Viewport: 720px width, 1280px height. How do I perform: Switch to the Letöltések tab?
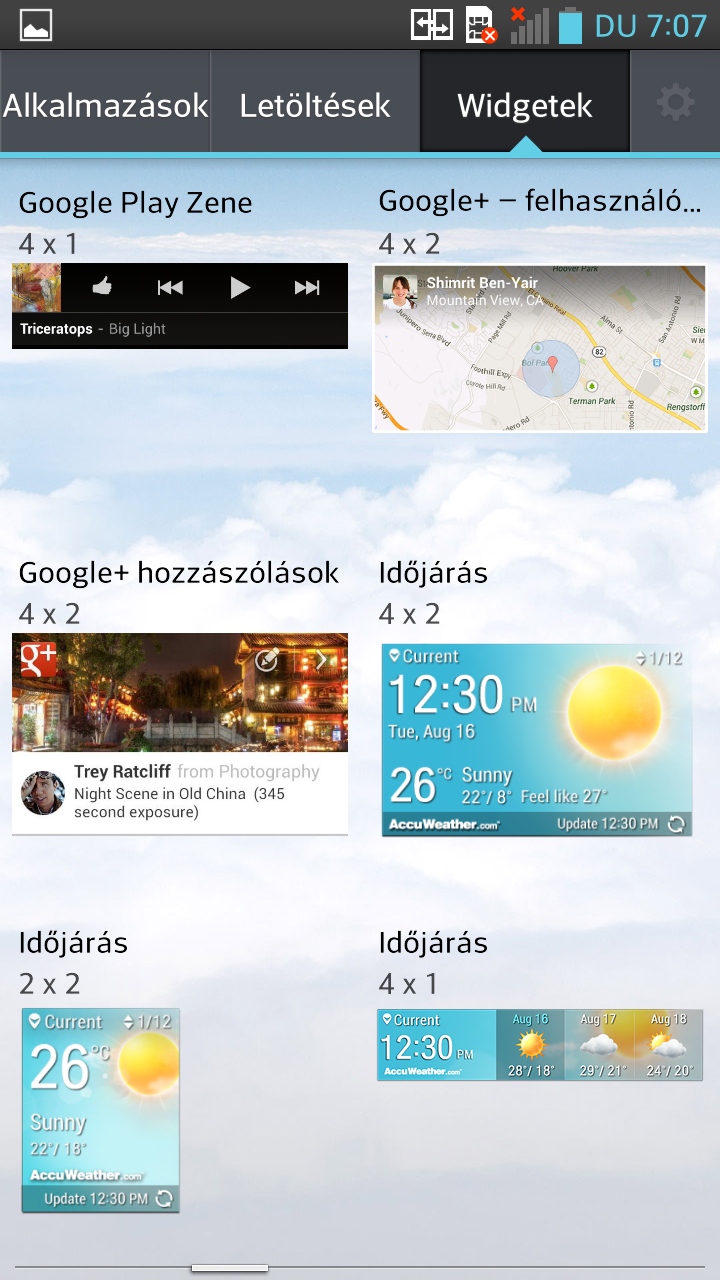pyautogui.click(x=315, y=105)
